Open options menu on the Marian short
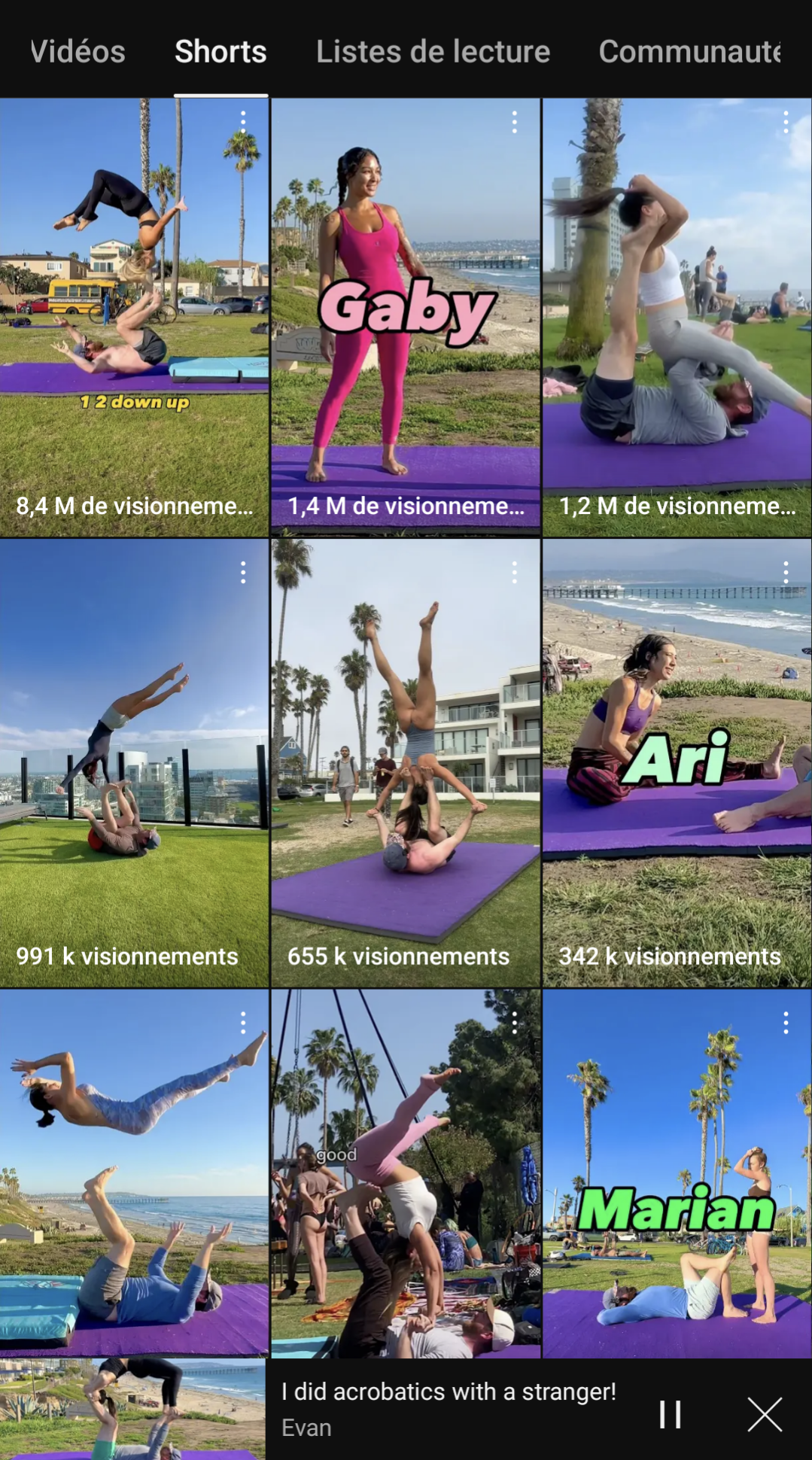 coord(786,1023)
